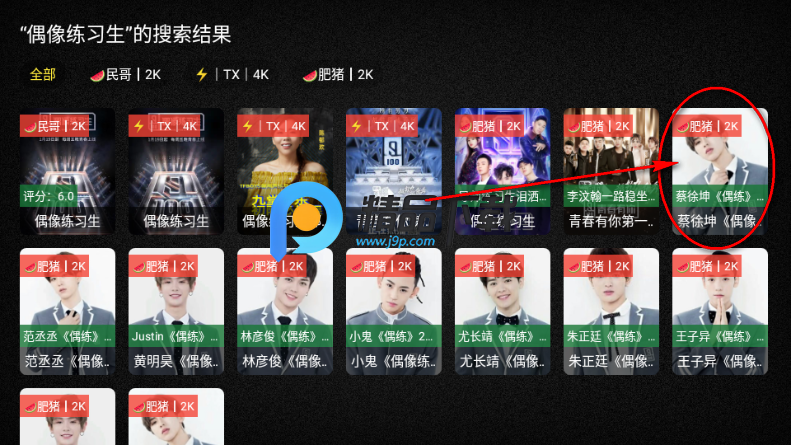
Task: Open the 蔡徐坤《偶练》 video card
Action: coord(720,170)
